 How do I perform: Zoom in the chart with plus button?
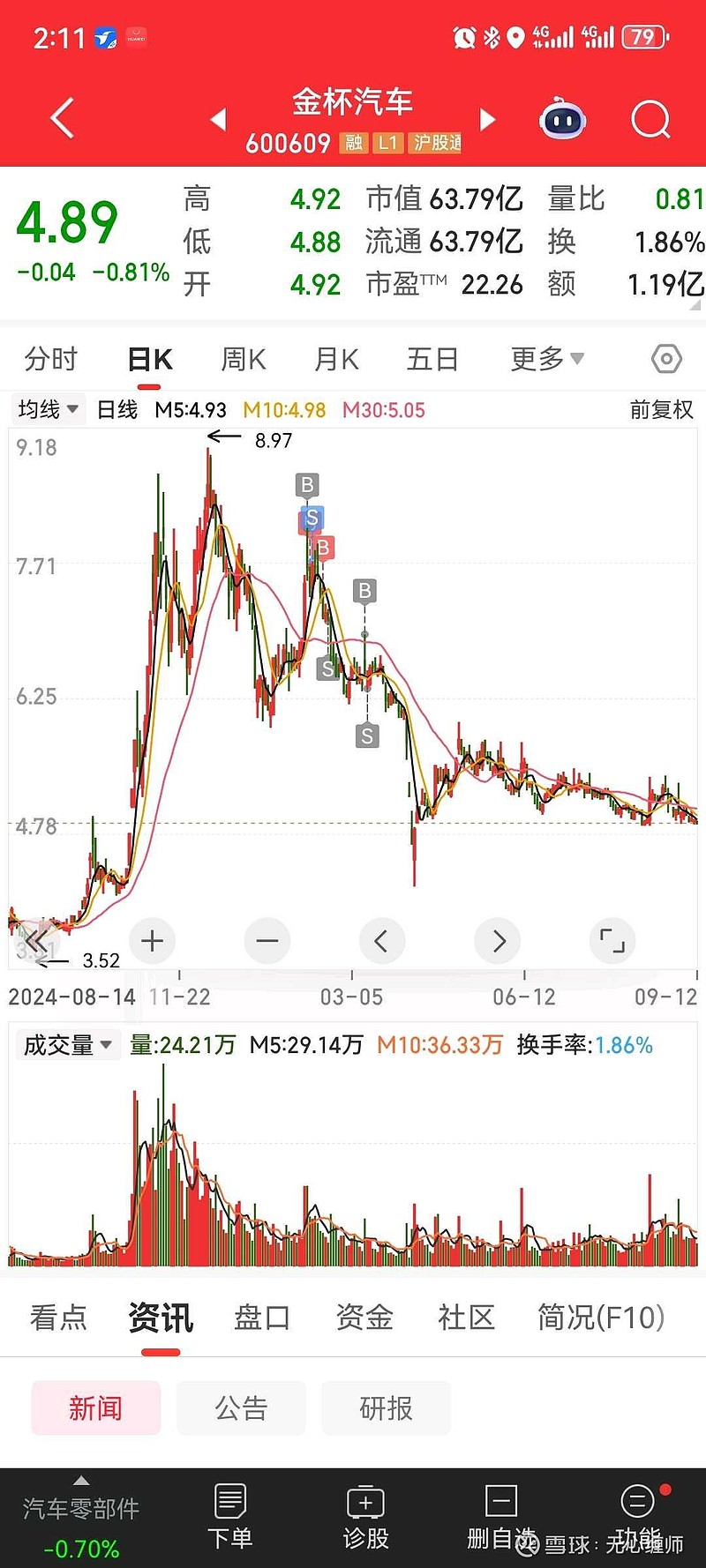(152, 941)
